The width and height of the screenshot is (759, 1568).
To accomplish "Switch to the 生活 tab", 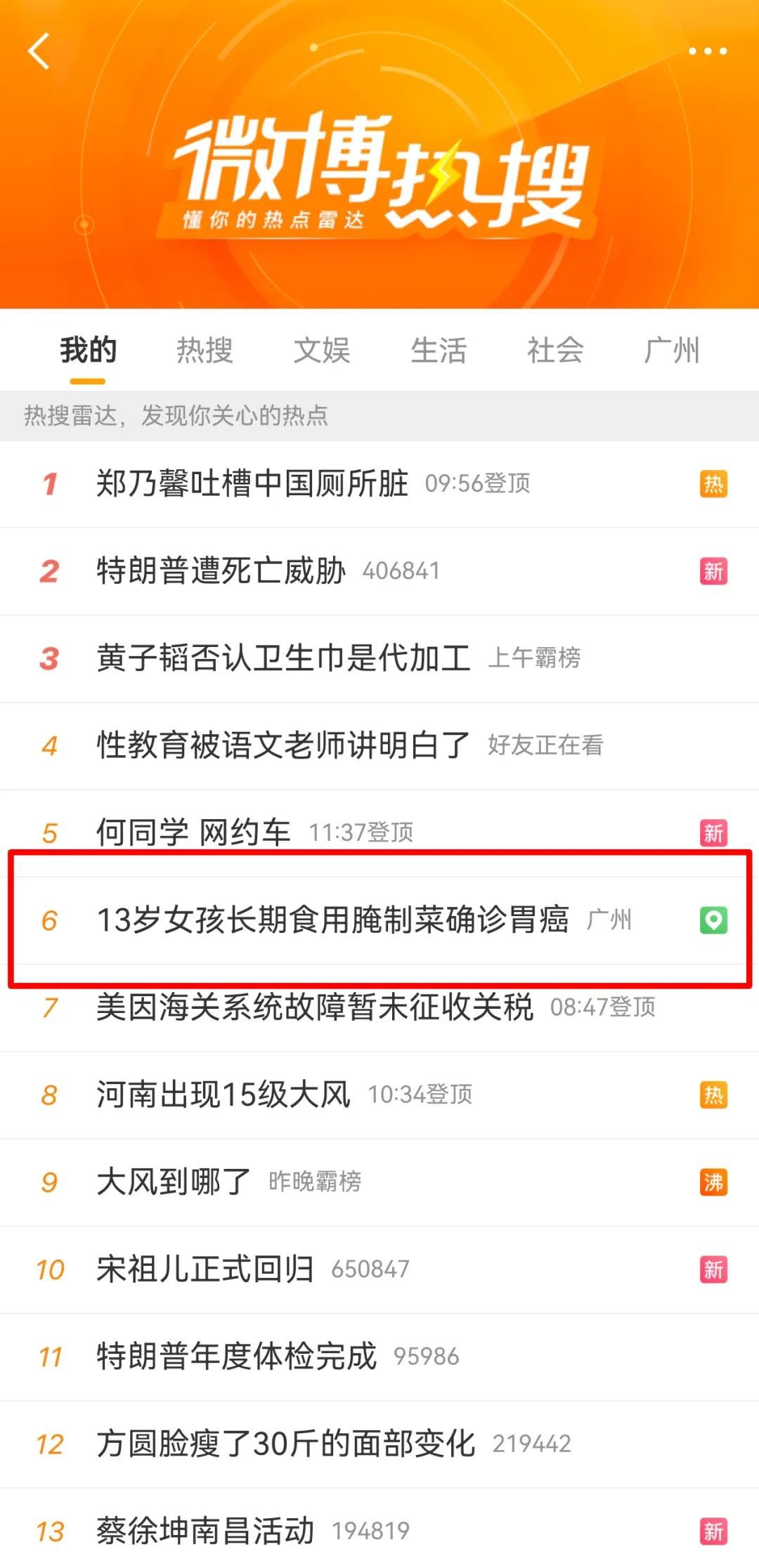I will coord(439,350).
